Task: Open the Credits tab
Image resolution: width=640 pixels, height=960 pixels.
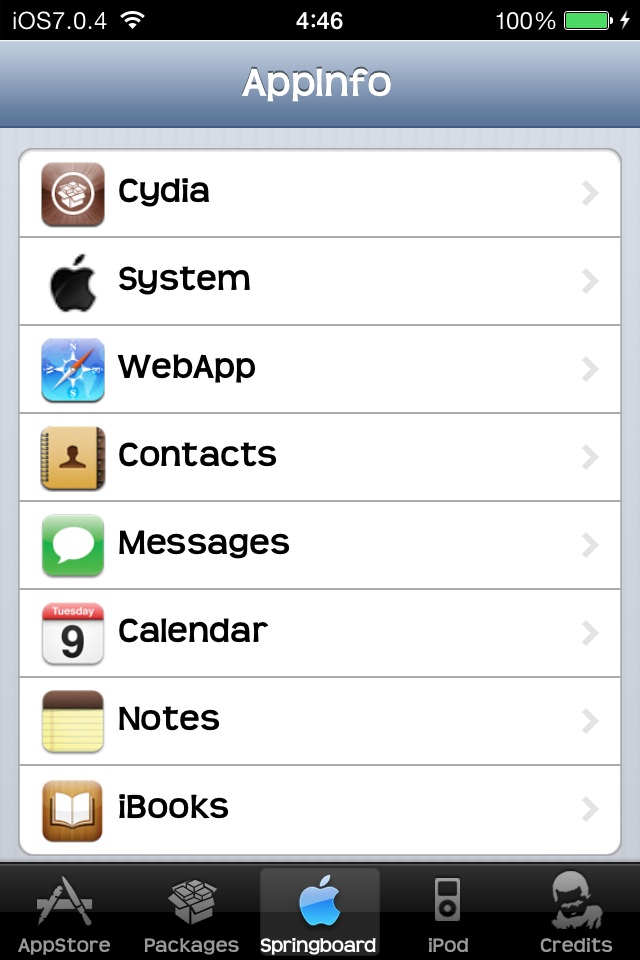Action: pos(575,912)
